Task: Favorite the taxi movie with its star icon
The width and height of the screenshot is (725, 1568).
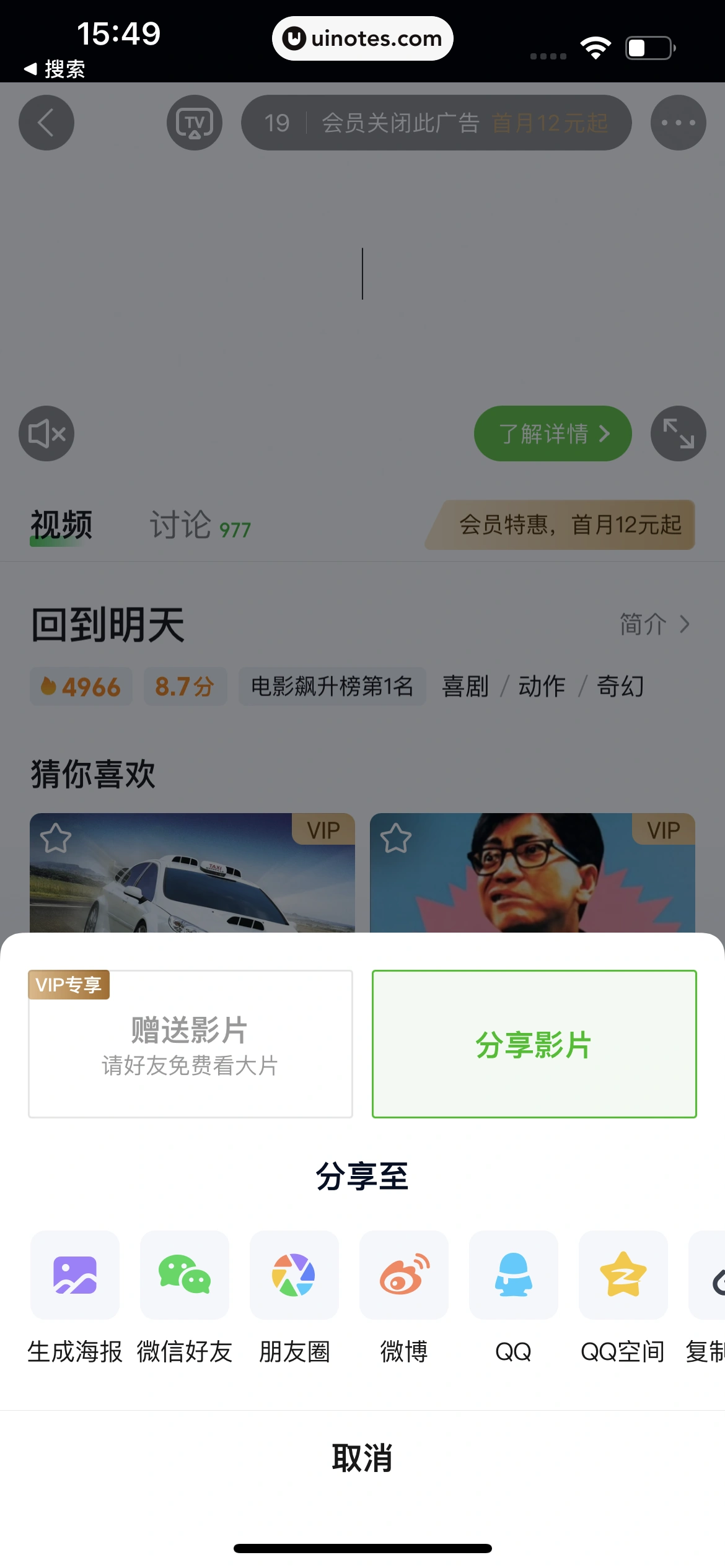Action: 56,837
